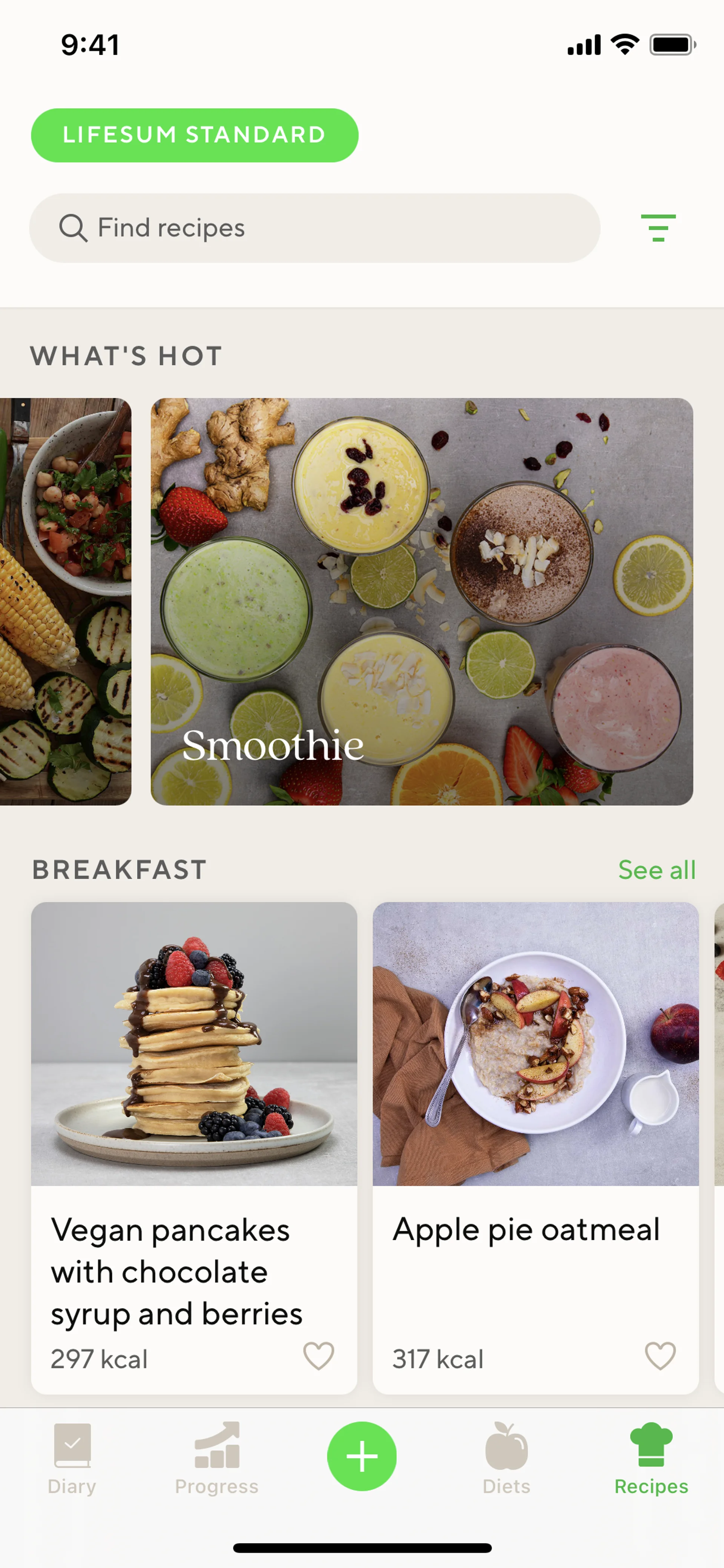This screenshot has height=1568, width=724.
Task: Open the recipe filter icon
Action: pos(658,228)
